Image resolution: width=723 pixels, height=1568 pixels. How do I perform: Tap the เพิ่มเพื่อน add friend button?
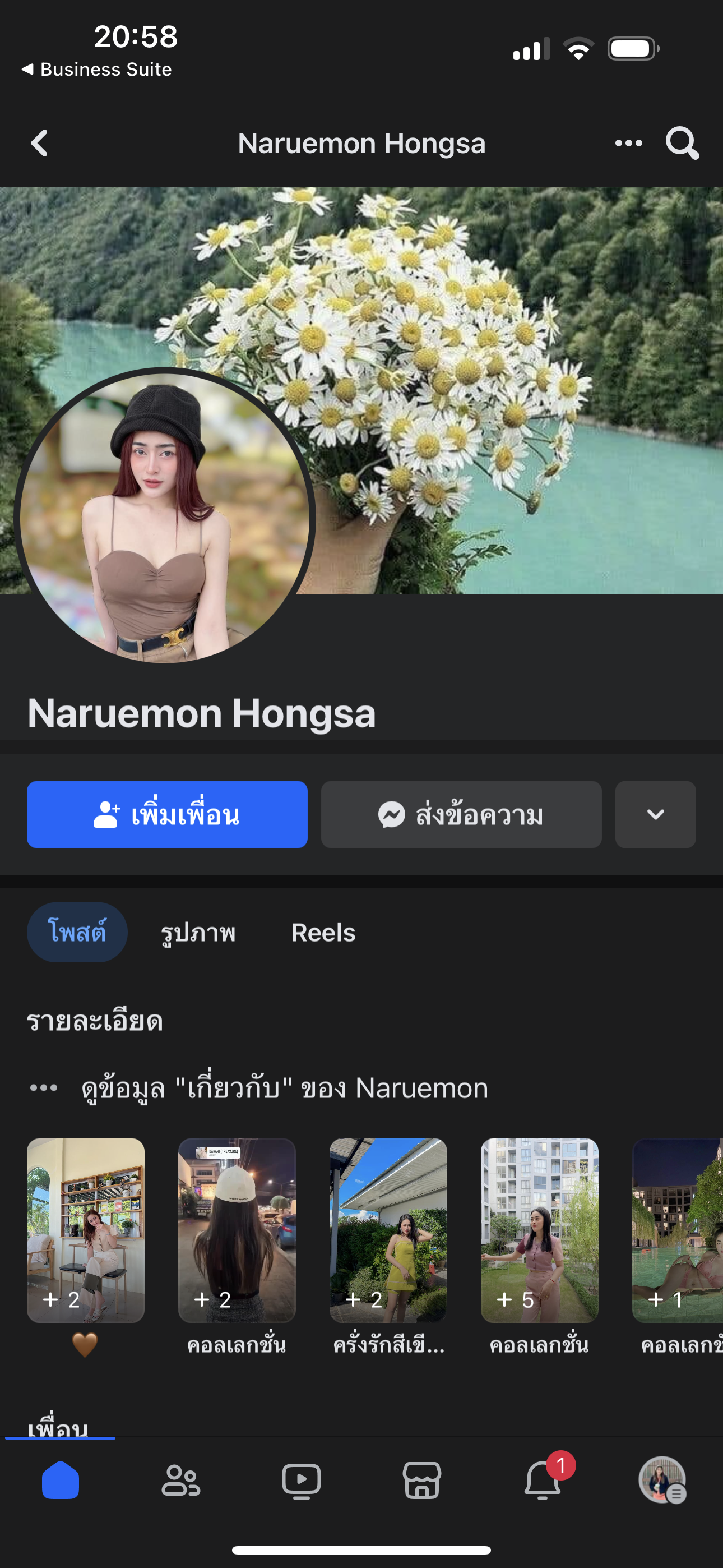167,814
